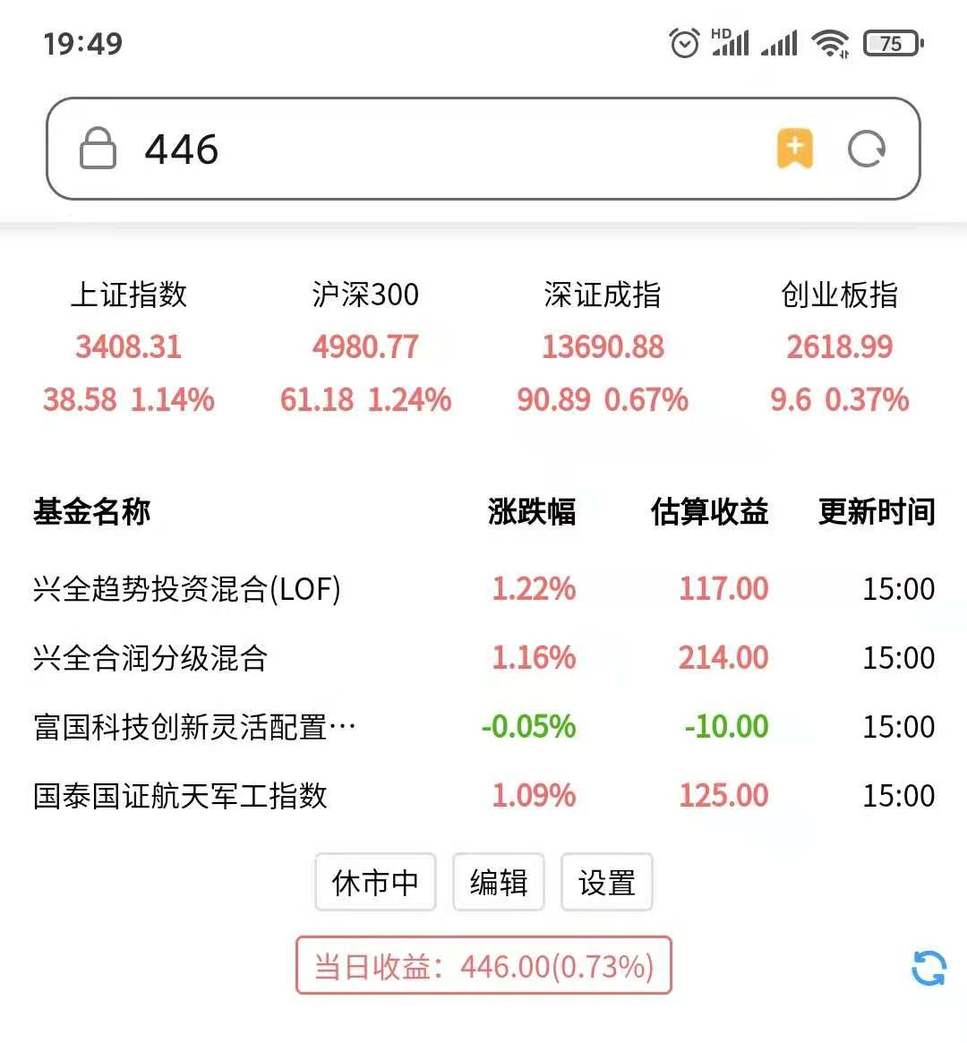Open the 兴全合润分级混合 fund row
Viewport: 967px width, 1043px height.
150,658
